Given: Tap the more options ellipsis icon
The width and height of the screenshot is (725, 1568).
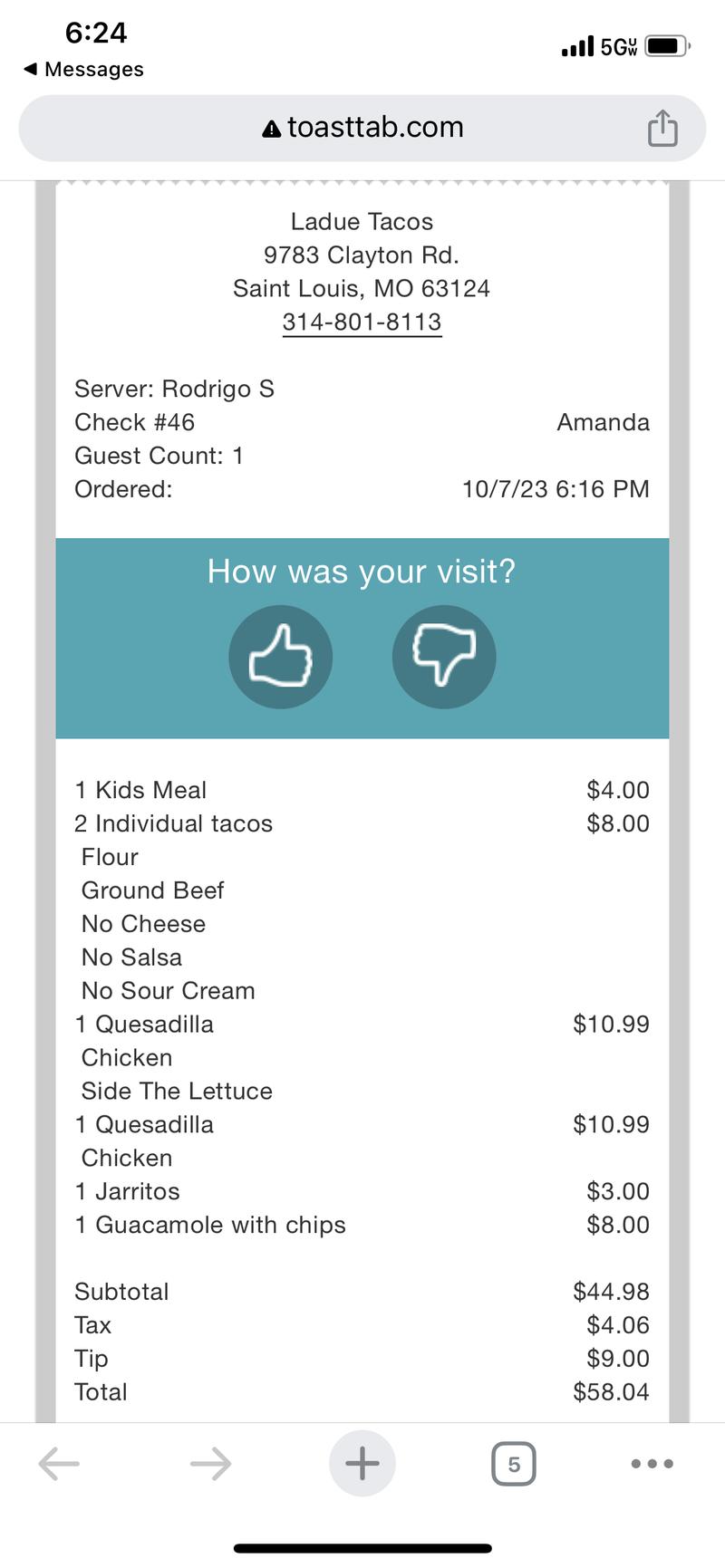Looking at the screenshot, I should [x=652, y=1462].
